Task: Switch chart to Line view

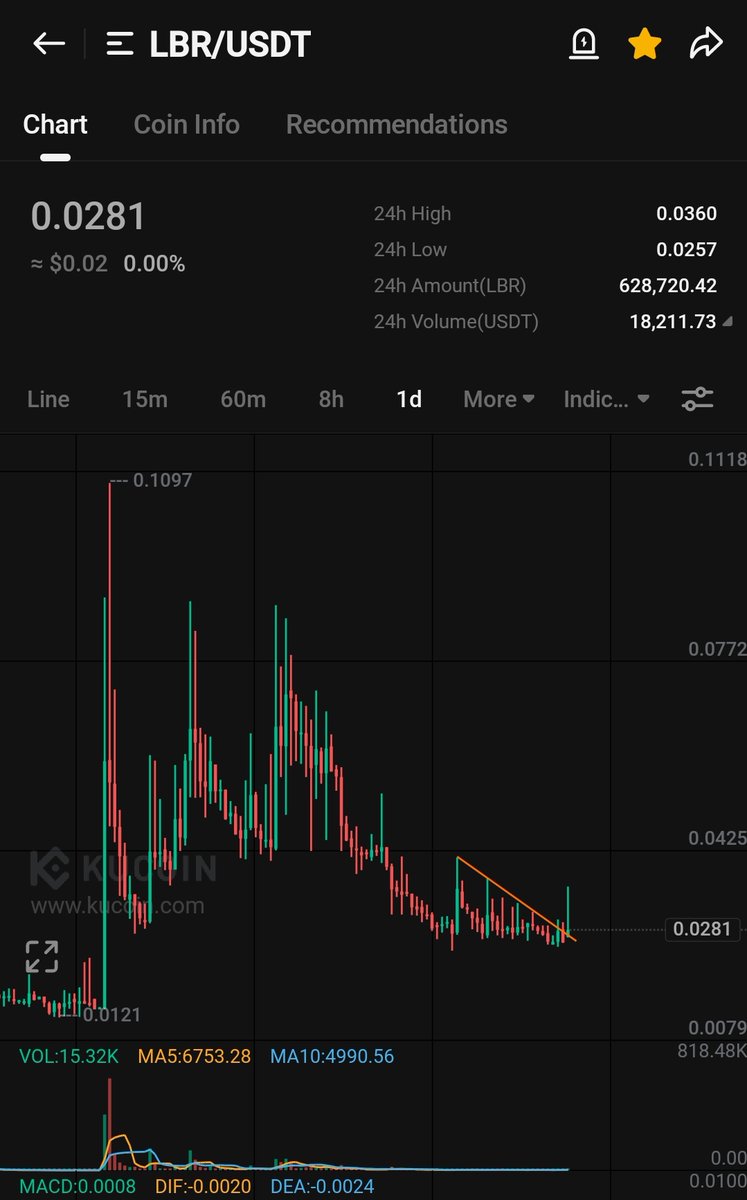Action: pyautogui.click(x=48, y=399)
